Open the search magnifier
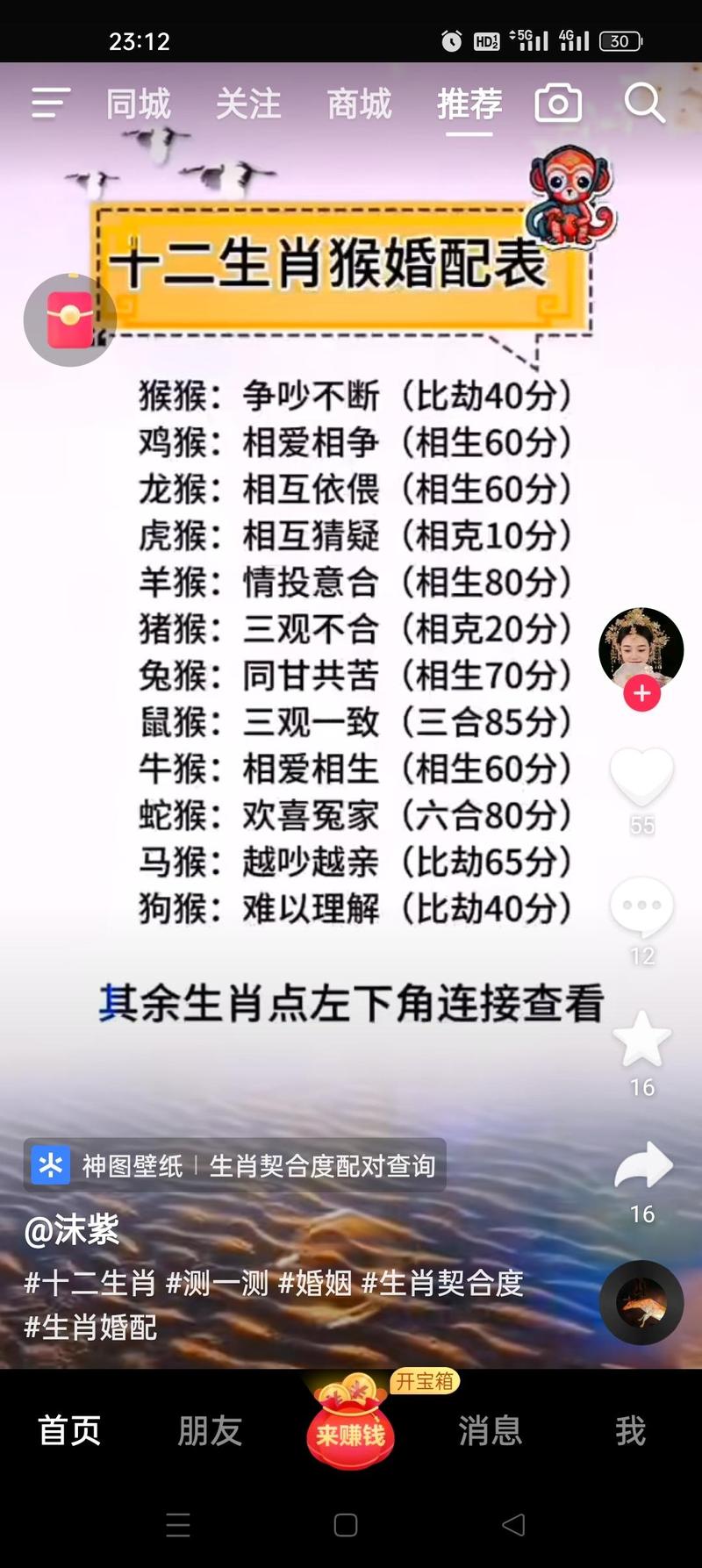This screenshot has height=1568, width=702. click(644, 104)
